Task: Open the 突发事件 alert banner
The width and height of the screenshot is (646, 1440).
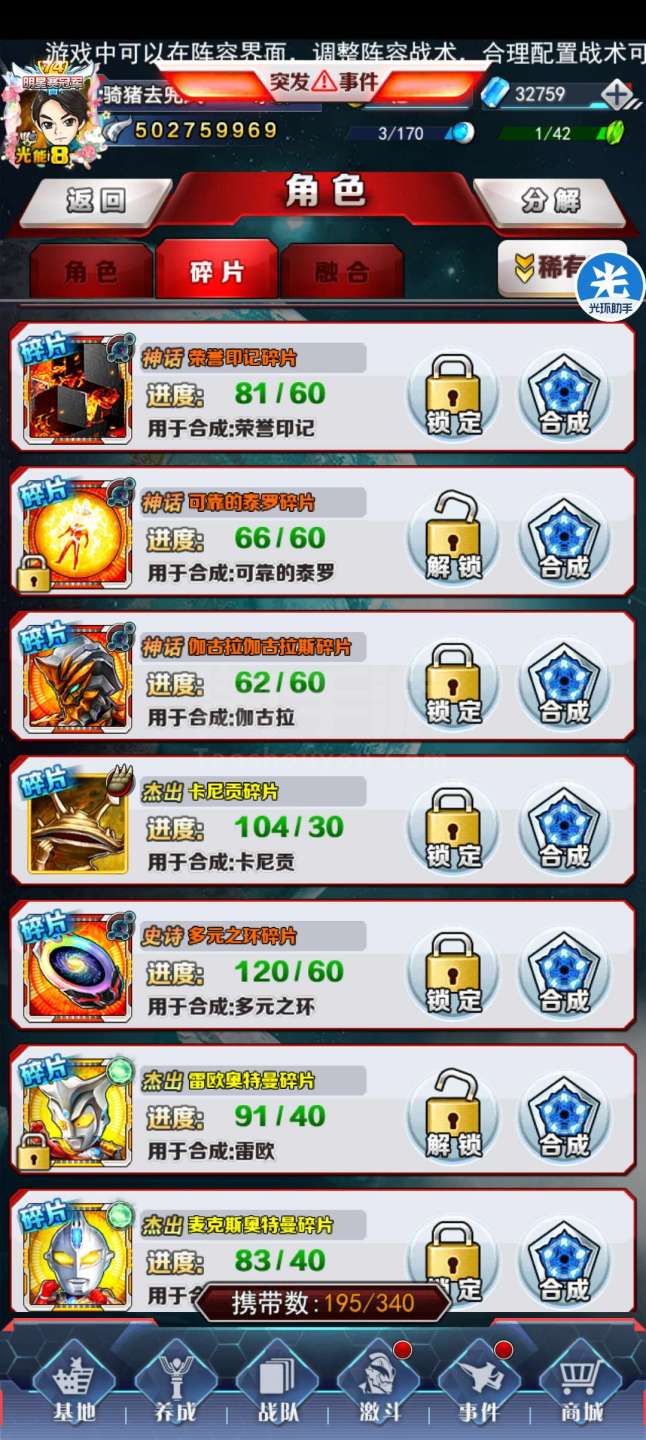Action: (x=323, y=81)
